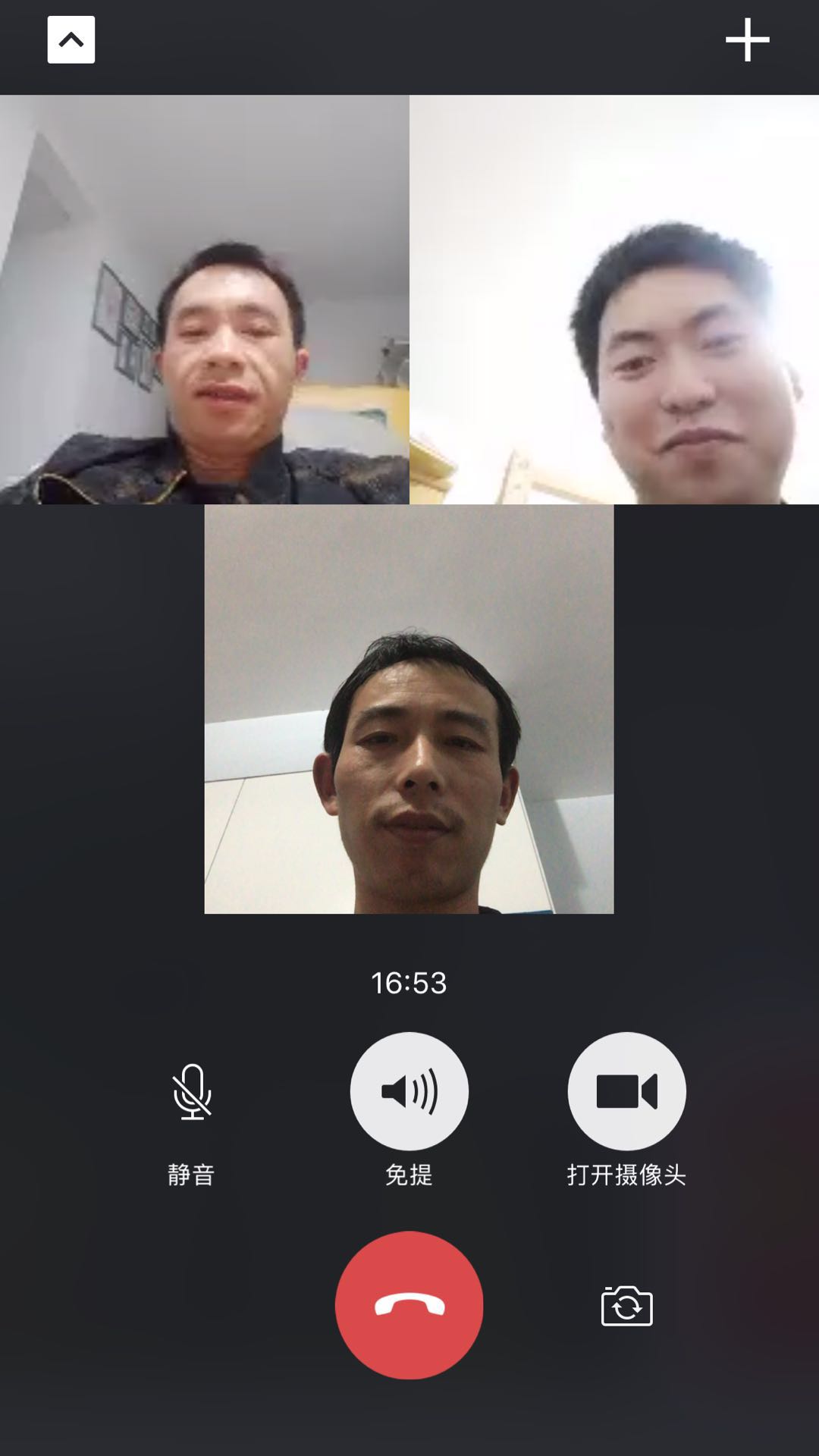This screenshot has width=819, height=1456.
Task: Flip between front and rear camera
Action: coord(626,1306)
